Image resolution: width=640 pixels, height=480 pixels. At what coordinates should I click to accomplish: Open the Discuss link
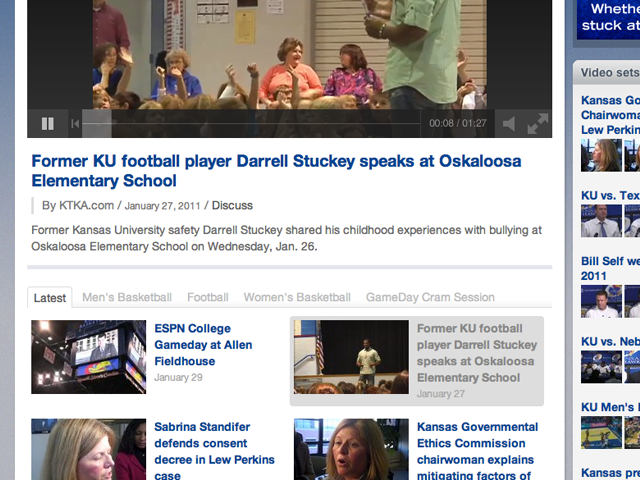(232, 206)
